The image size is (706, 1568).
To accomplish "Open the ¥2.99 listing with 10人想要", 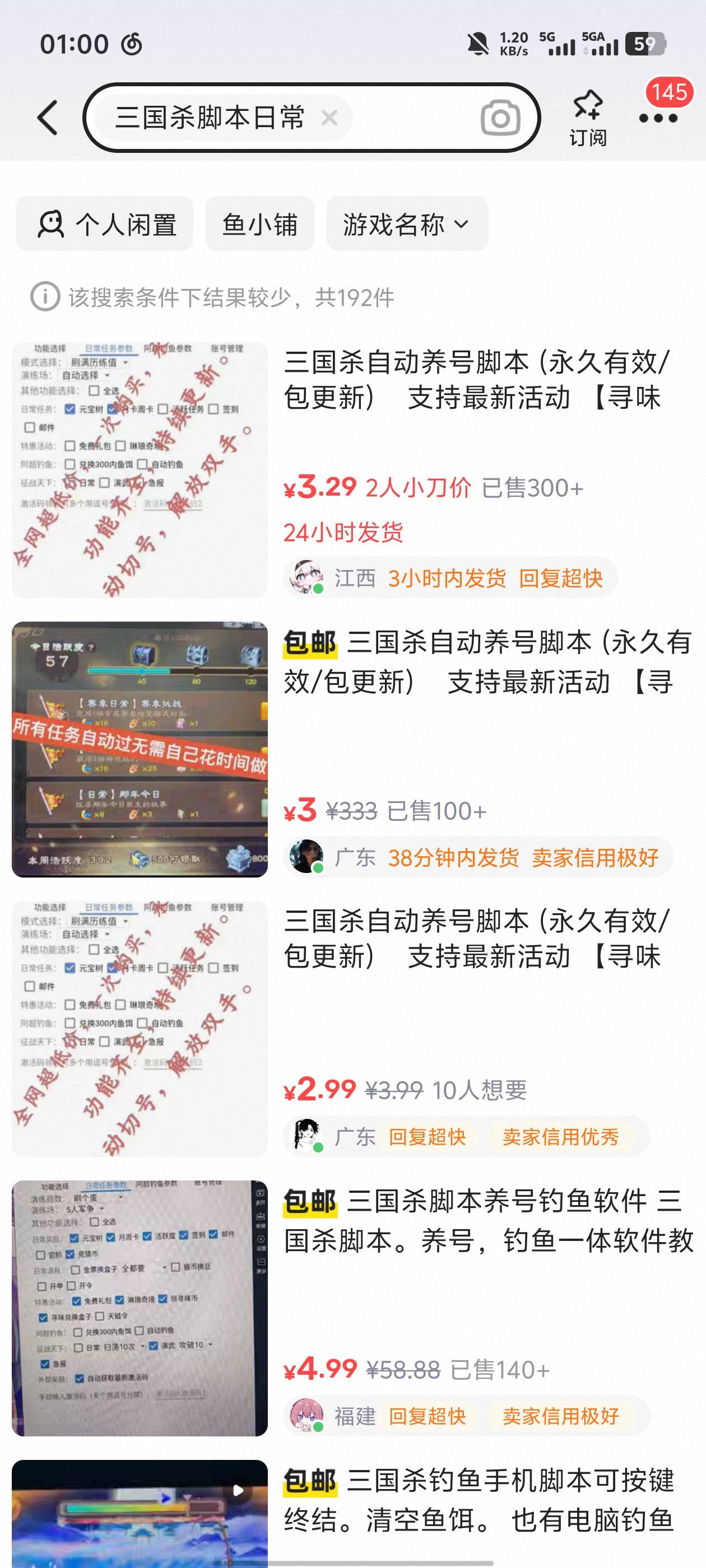I will click(x=475, y=939).
